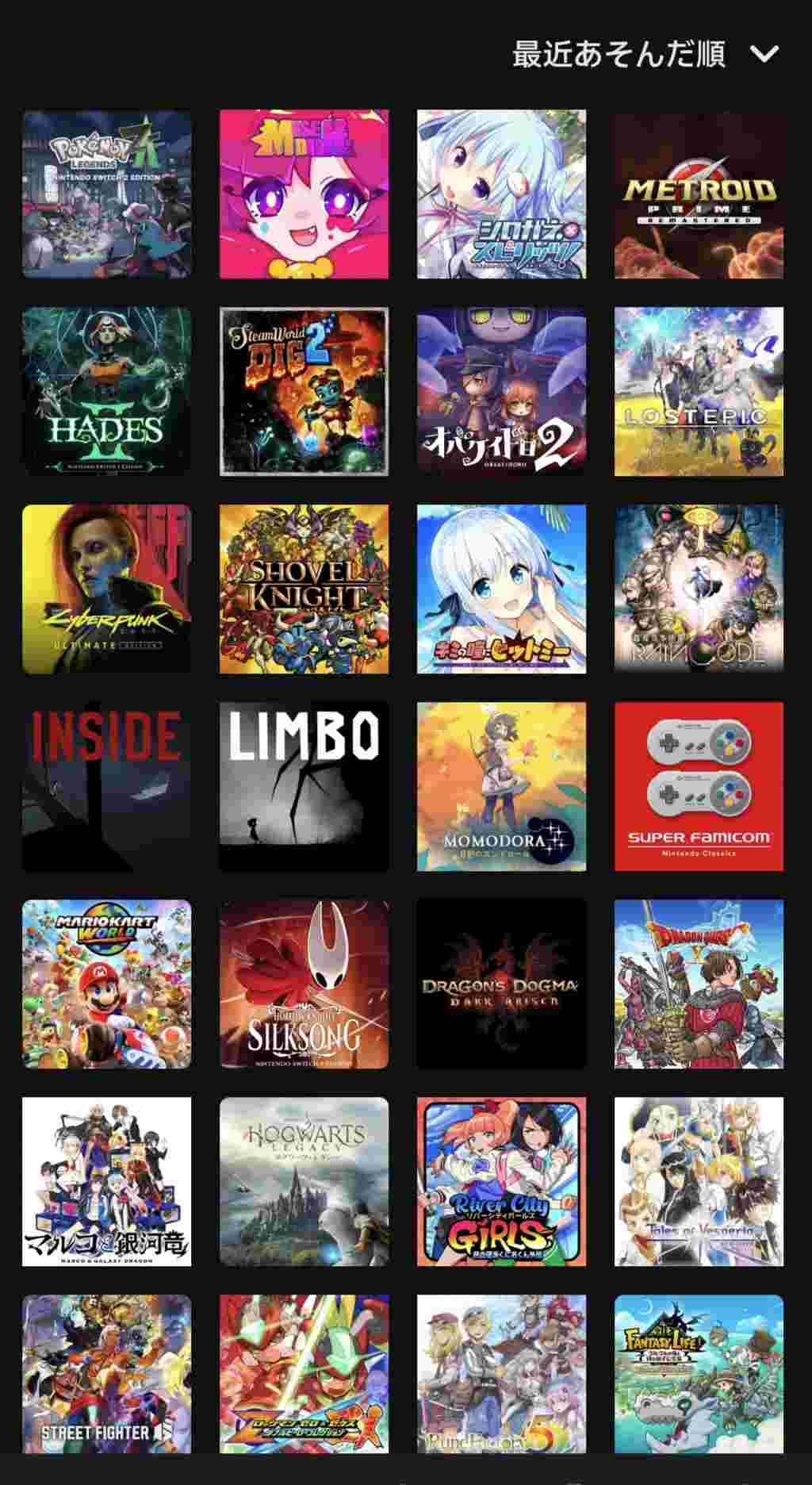
Task: Tap the LIMBO game tile
Action: 304,787
